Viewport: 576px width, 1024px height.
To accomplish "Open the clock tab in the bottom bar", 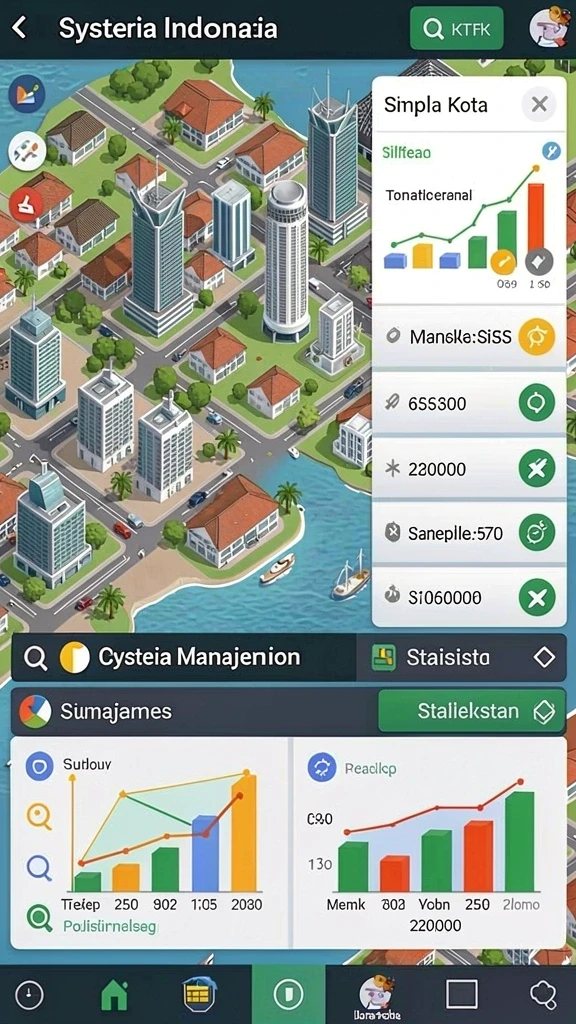I will [x=29, y=995].
